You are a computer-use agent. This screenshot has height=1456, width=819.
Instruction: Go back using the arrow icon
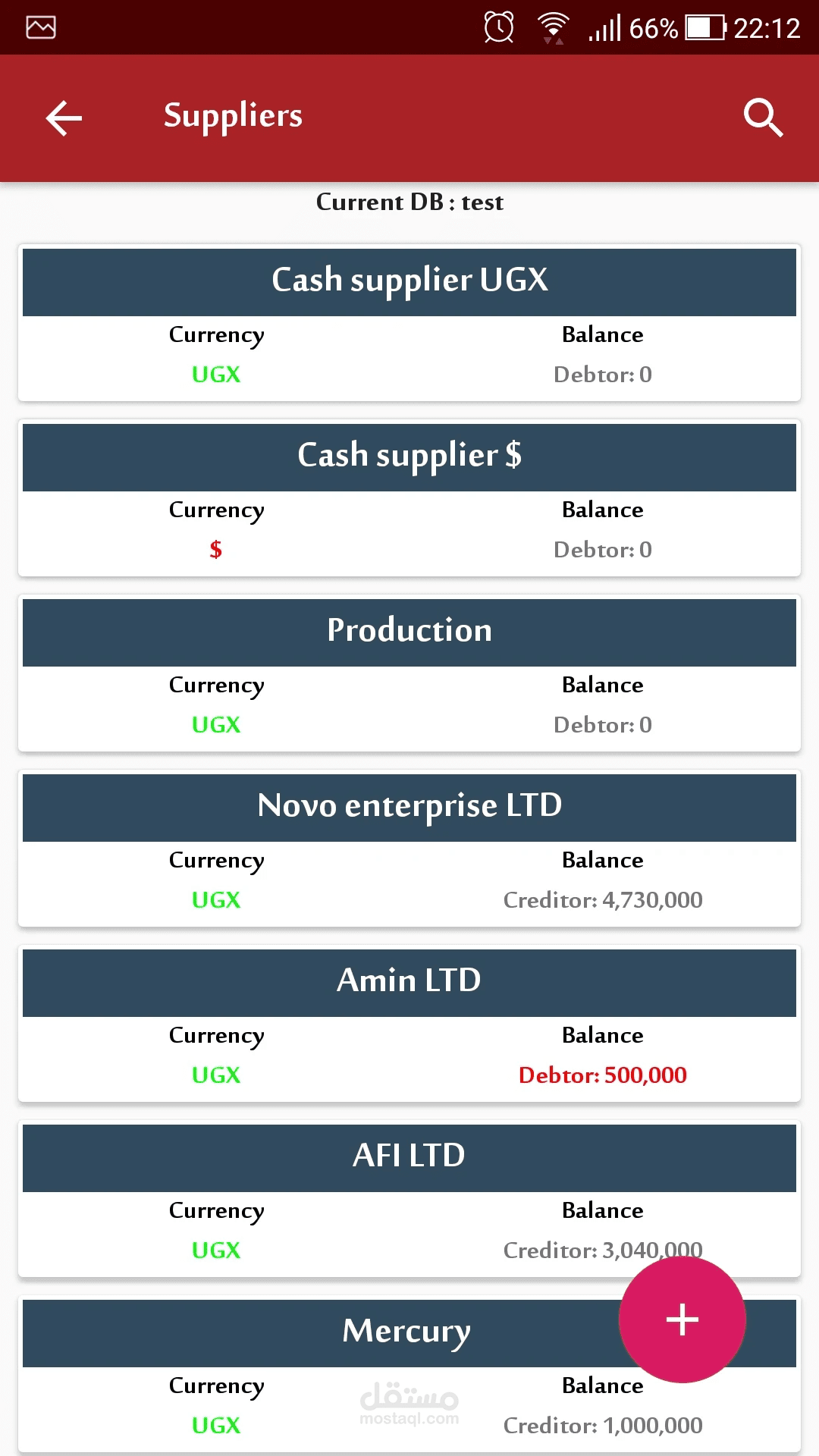pyautogui.click(x=64, y=118)
